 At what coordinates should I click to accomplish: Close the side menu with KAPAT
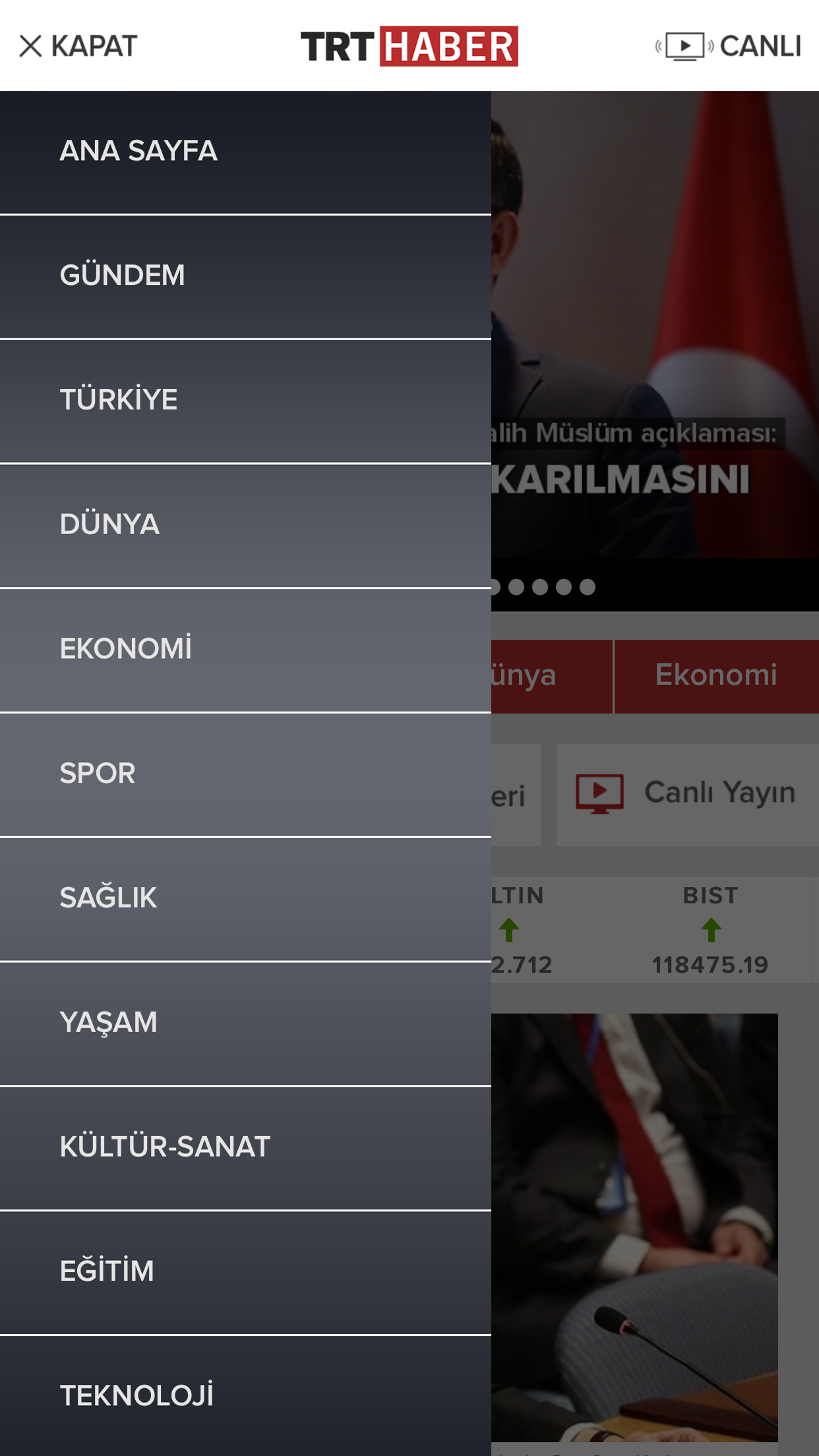pyautogui.click(x=78, y=46)
